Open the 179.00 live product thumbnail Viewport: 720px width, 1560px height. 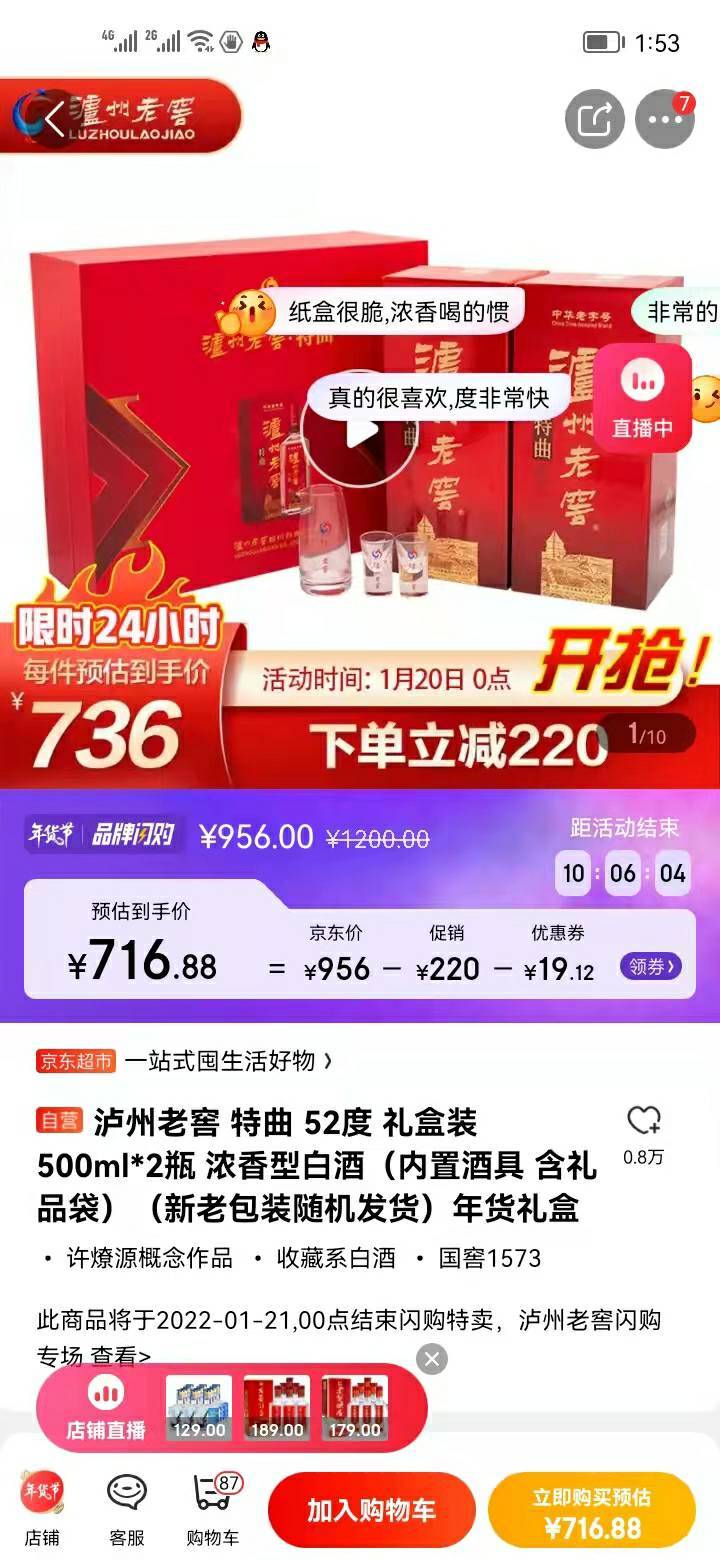click(x=355, y=1408)
